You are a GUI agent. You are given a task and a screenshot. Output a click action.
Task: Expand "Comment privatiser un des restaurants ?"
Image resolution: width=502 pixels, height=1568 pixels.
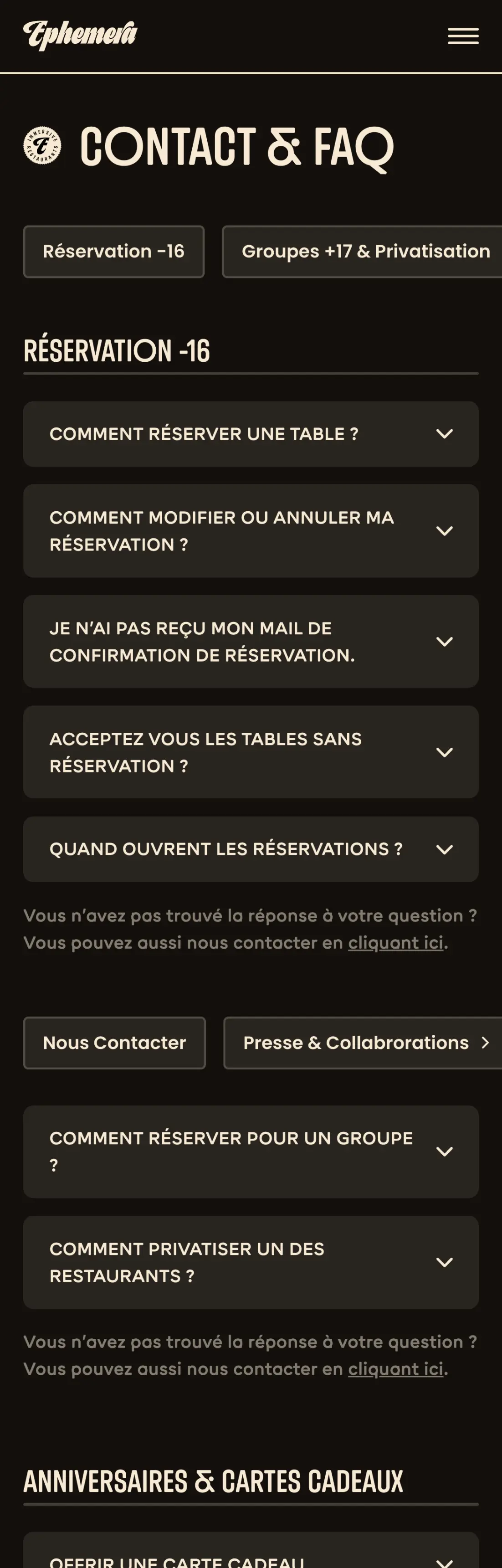coord(251,1262)
